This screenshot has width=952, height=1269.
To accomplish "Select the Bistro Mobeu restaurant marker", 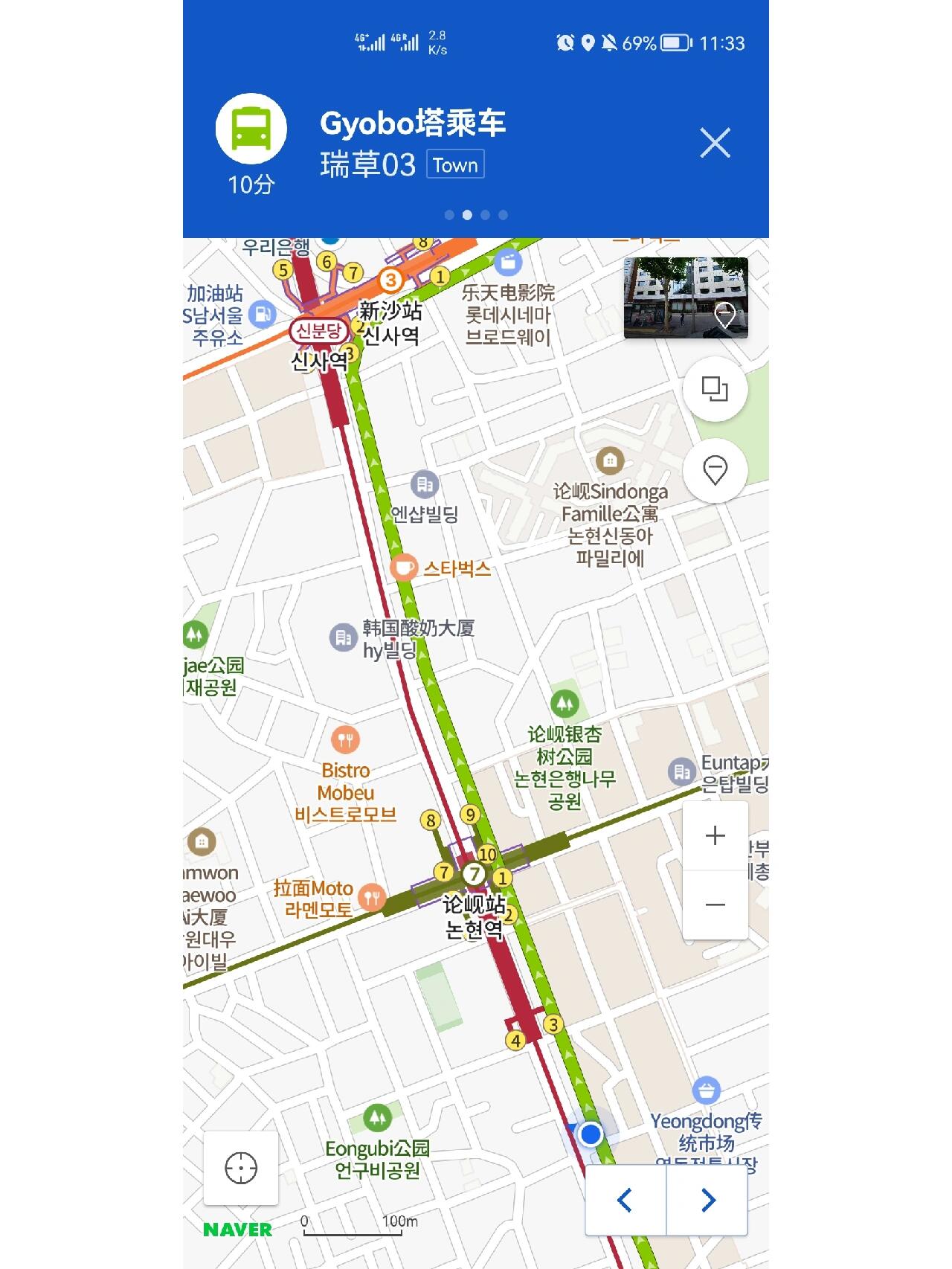I will (345, 739).
